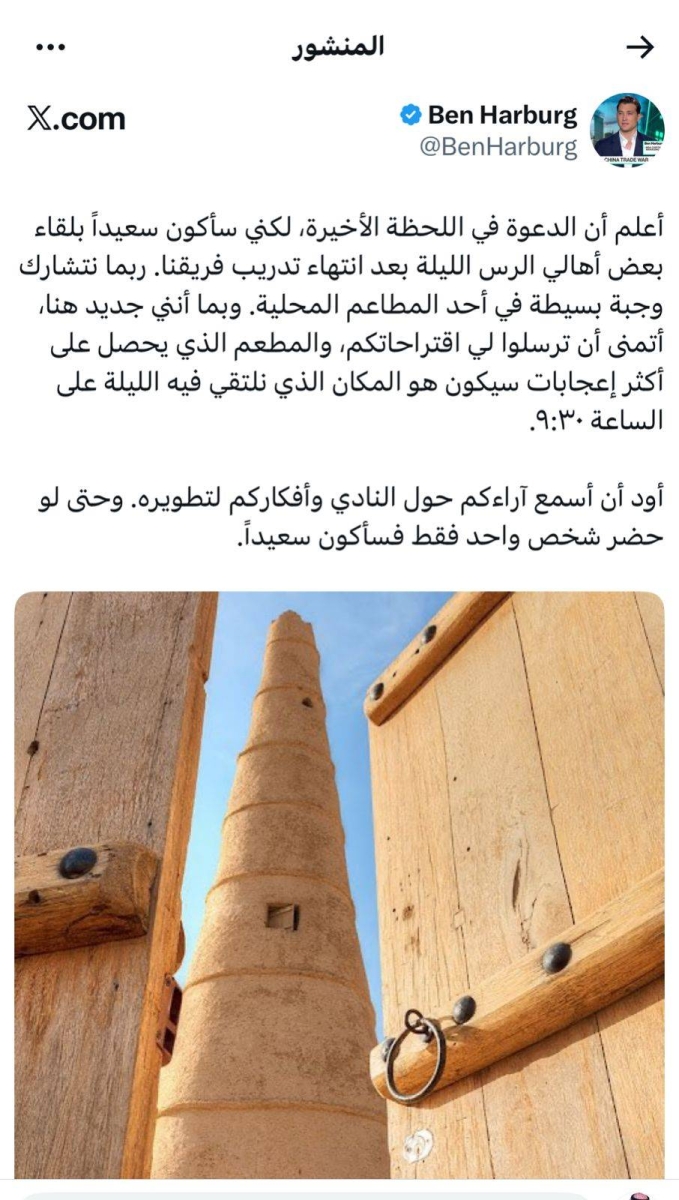679x1200 pixels.
Task: Open the three-dot overflow menu
Action: [x=50, y=47]
